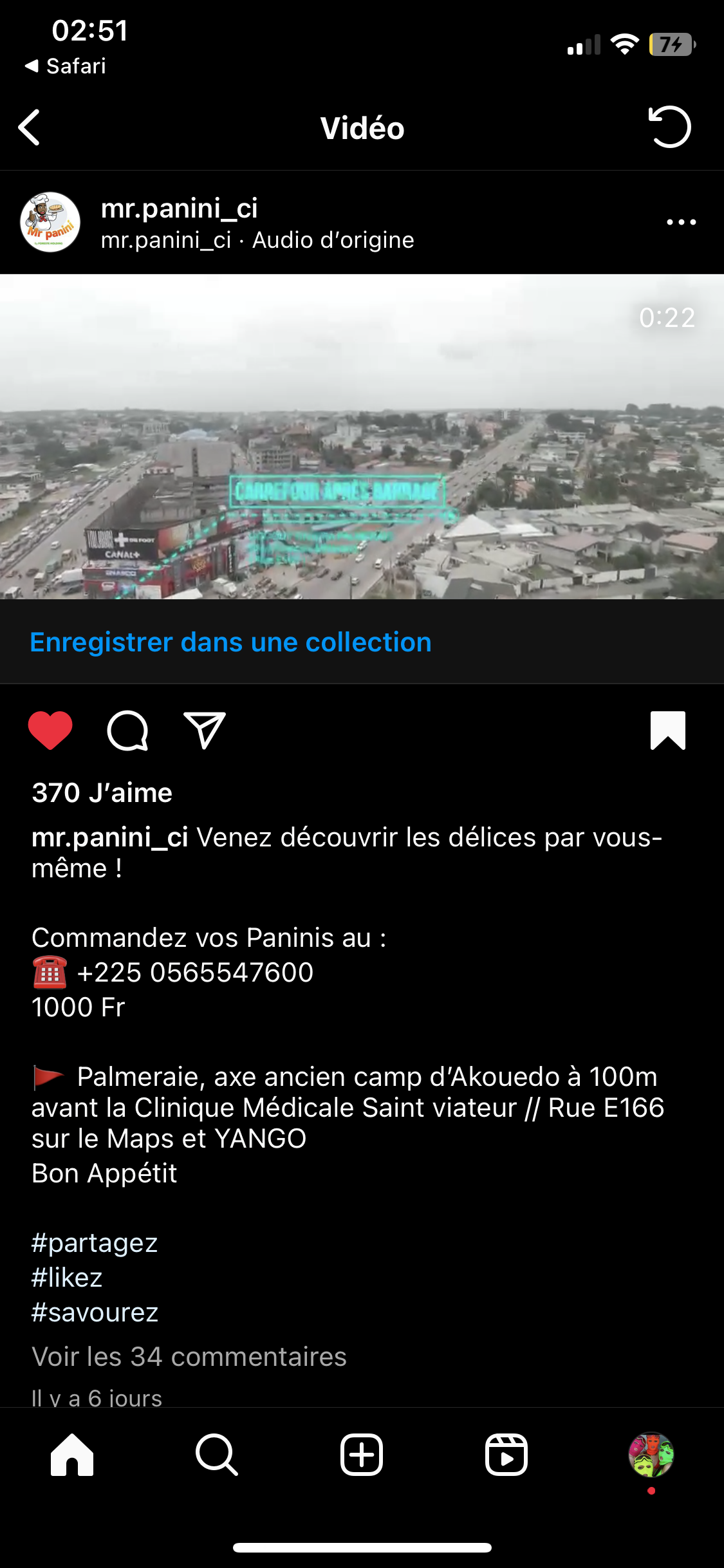Open mr.panini_ci profile picture
Viewport: 724px width, 1568px height.
(50, 222)
